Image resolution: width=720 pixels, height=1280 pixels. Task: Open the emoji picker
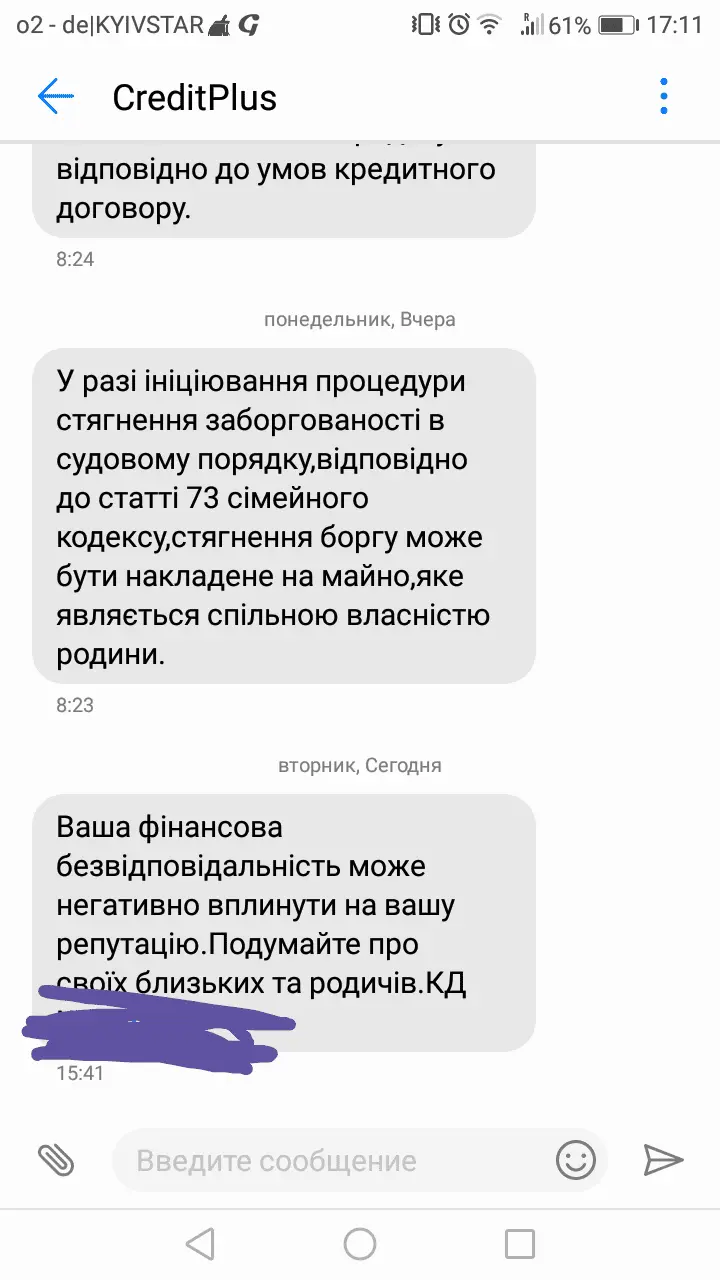coord(576,1160)
